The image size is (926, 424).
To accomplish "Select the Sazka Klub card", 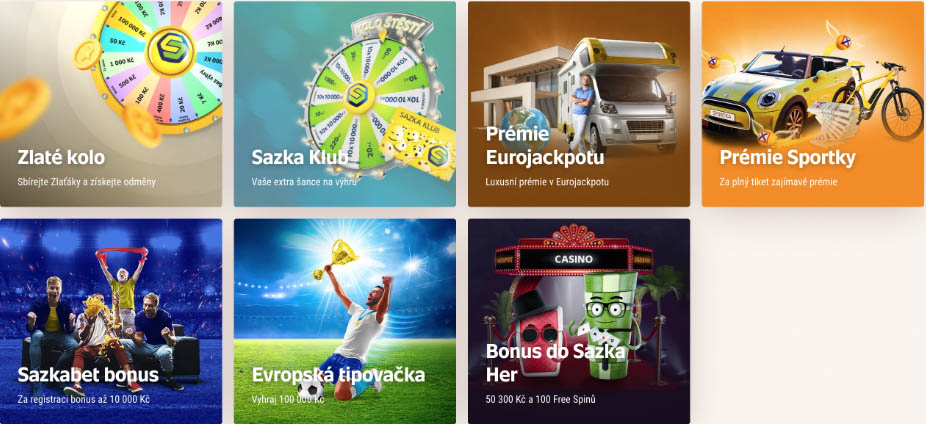I will (345, 104).
